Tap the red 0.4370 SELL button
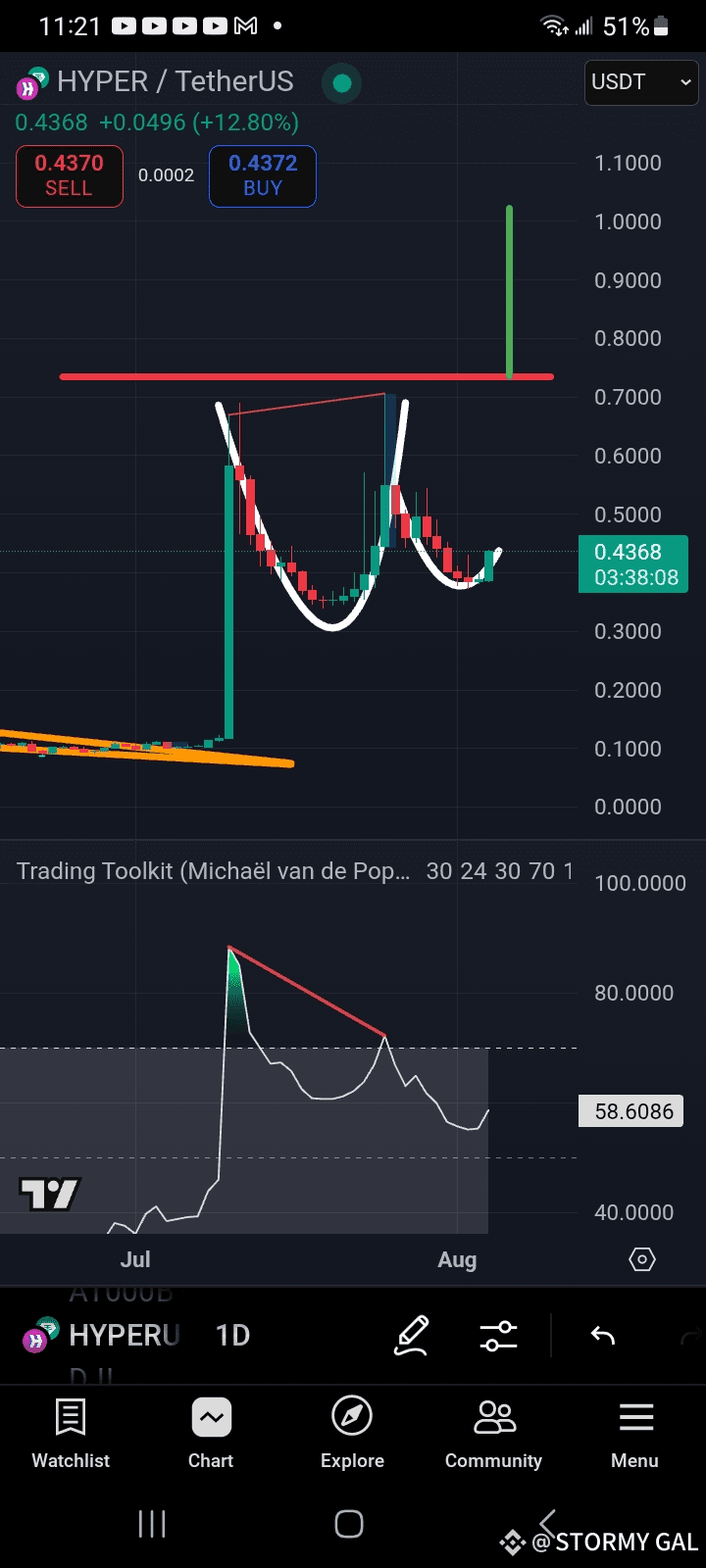The width and height of the screenshot is (706, 1568). tap(69, 176)
